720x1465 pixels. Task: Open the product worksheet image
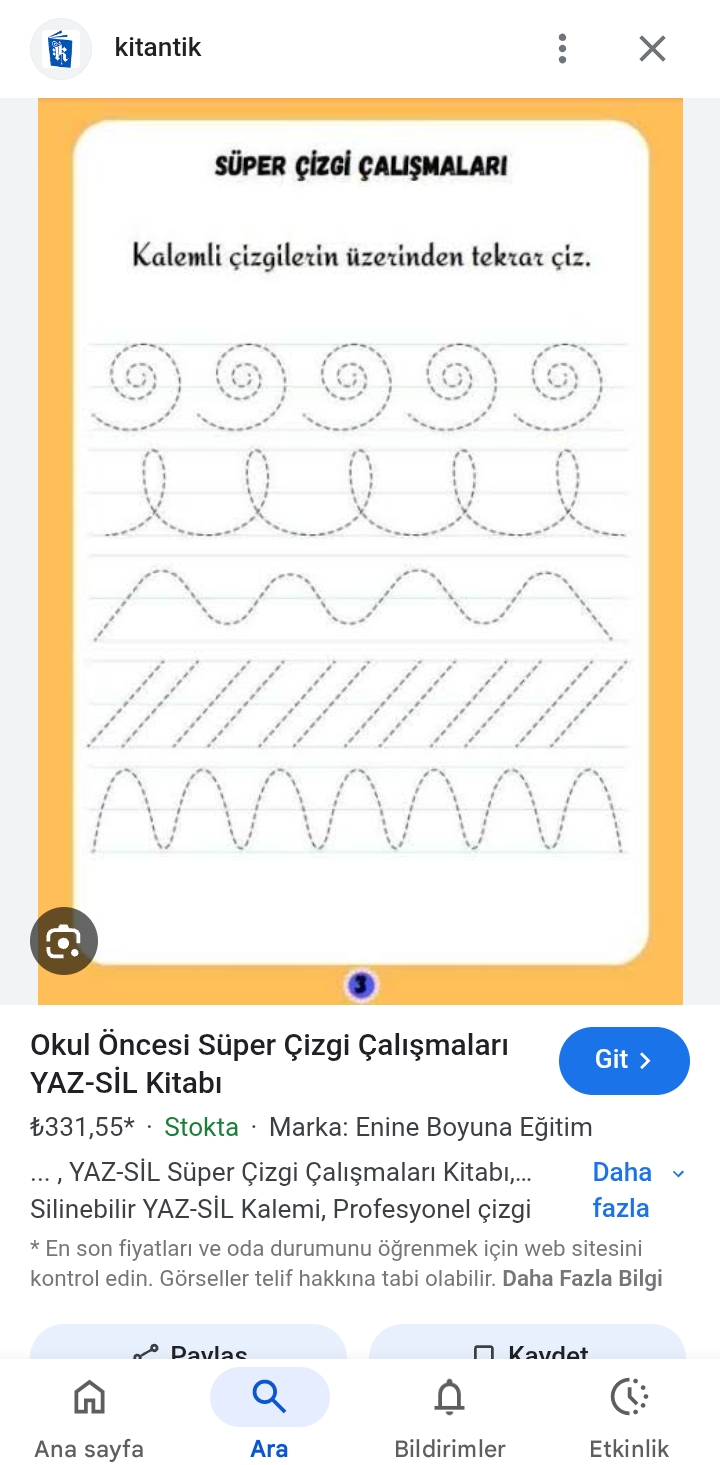pyautogui.click(x=360, y=550)
